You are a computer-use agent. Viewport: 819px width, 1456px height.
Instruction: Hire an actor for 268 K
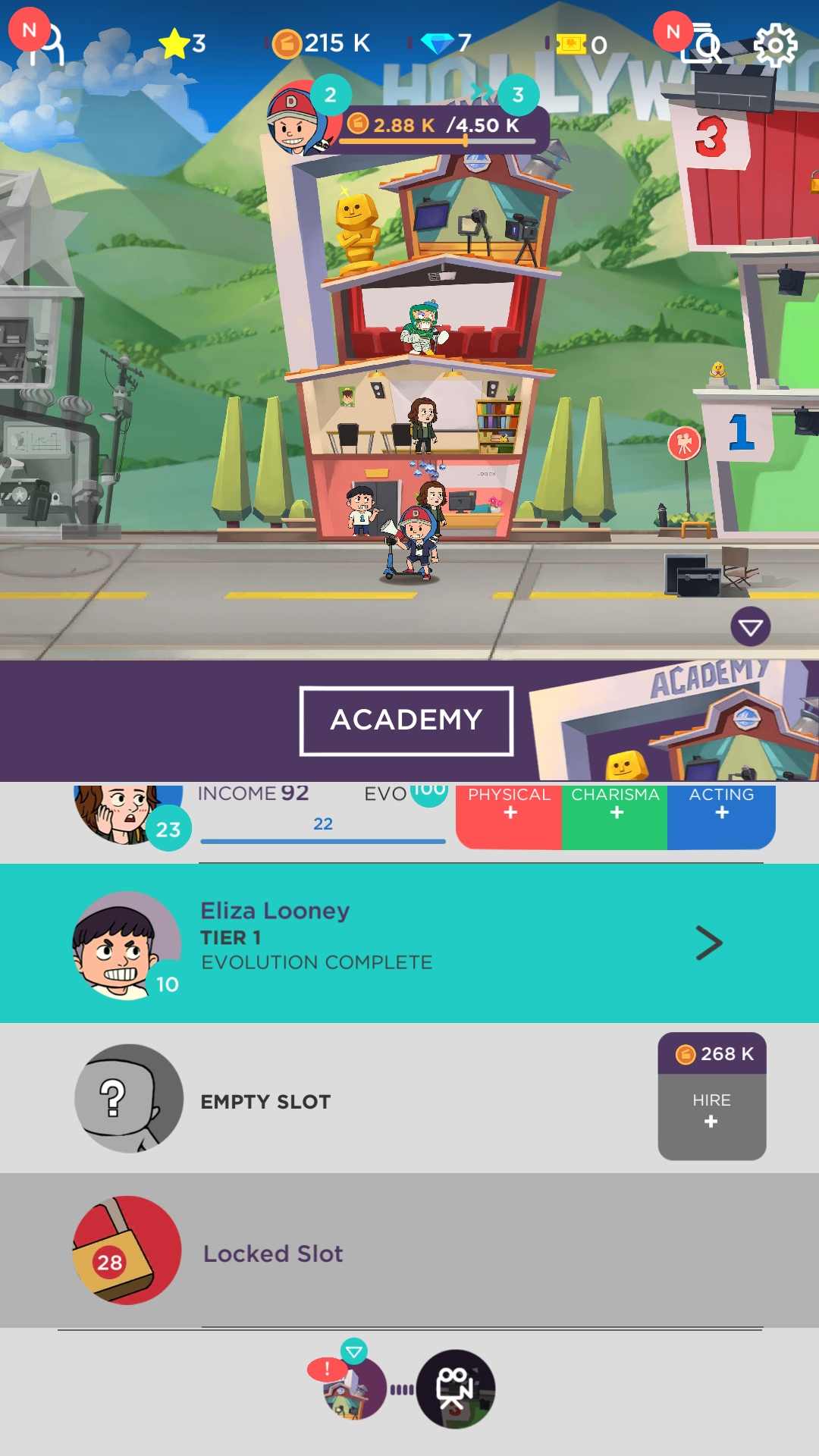point(711,1096)
